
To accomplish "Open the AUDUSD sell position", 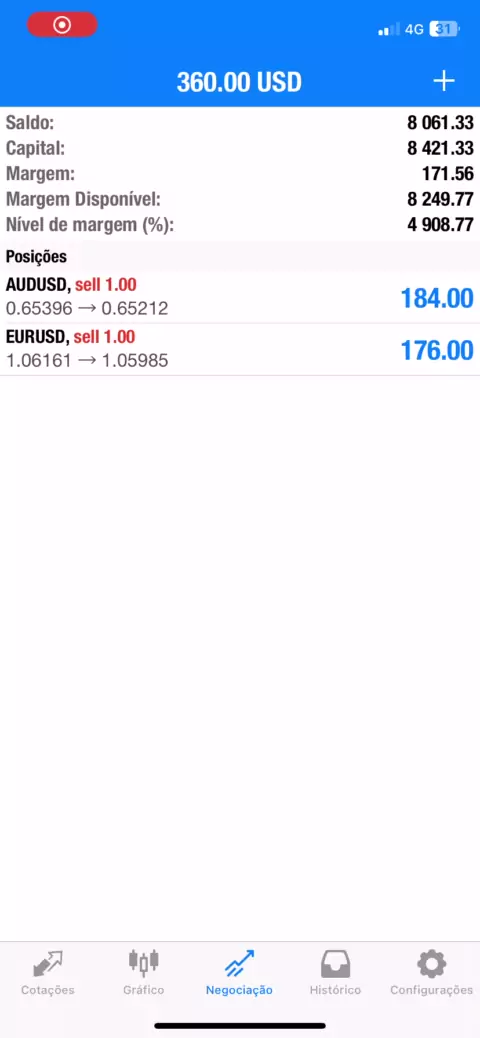I will point(240,298).
